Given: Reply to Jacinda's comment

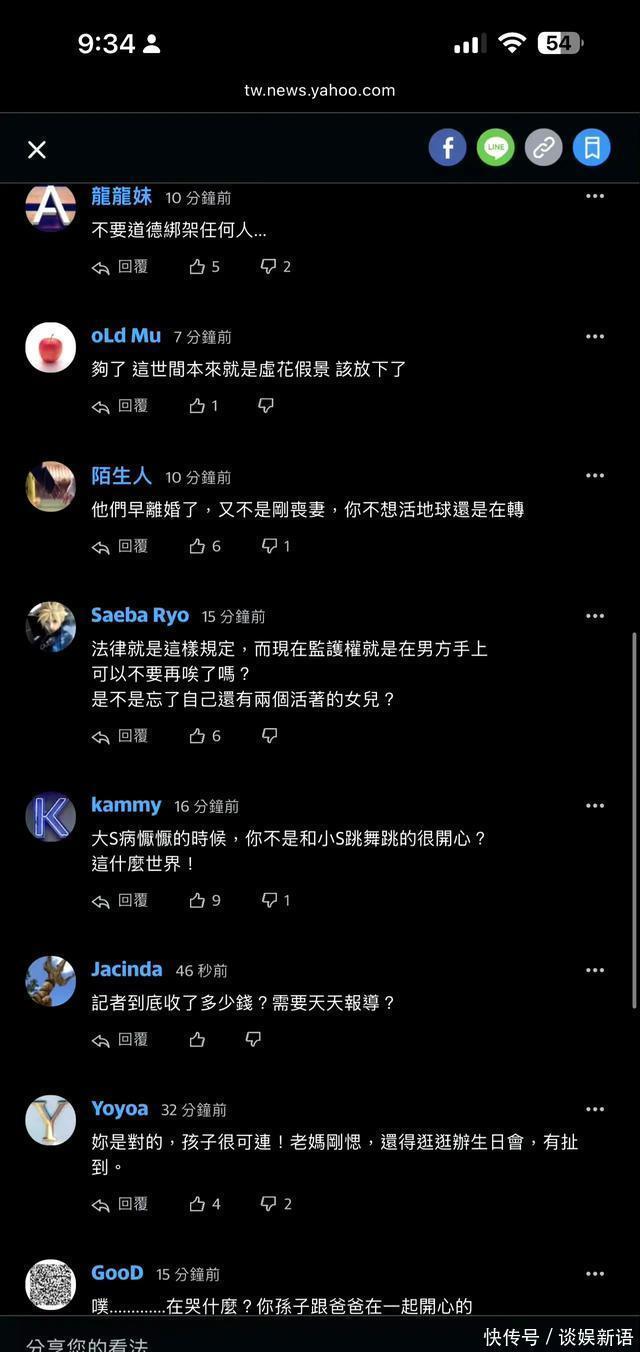Looking at the screenshot, I should pyautogui.click(x=120, y=1040).
